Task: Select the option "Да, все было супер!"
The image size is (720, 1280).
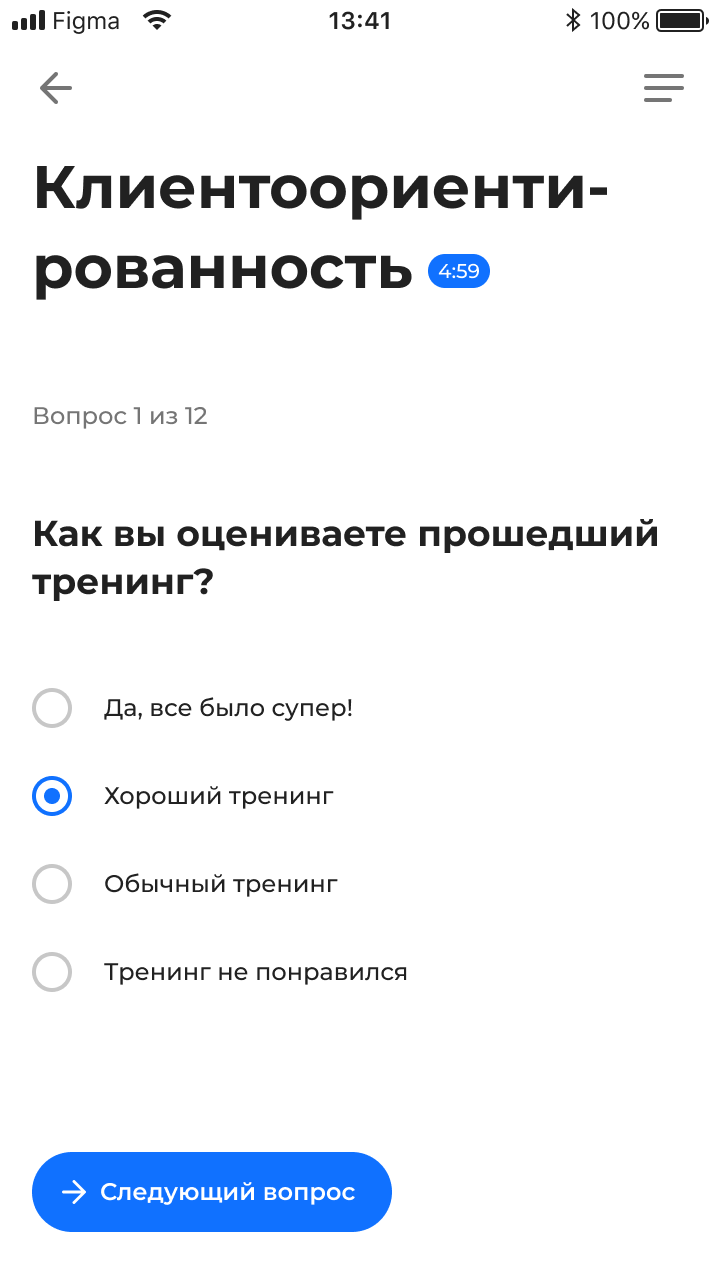Action: tap(52, 708)
